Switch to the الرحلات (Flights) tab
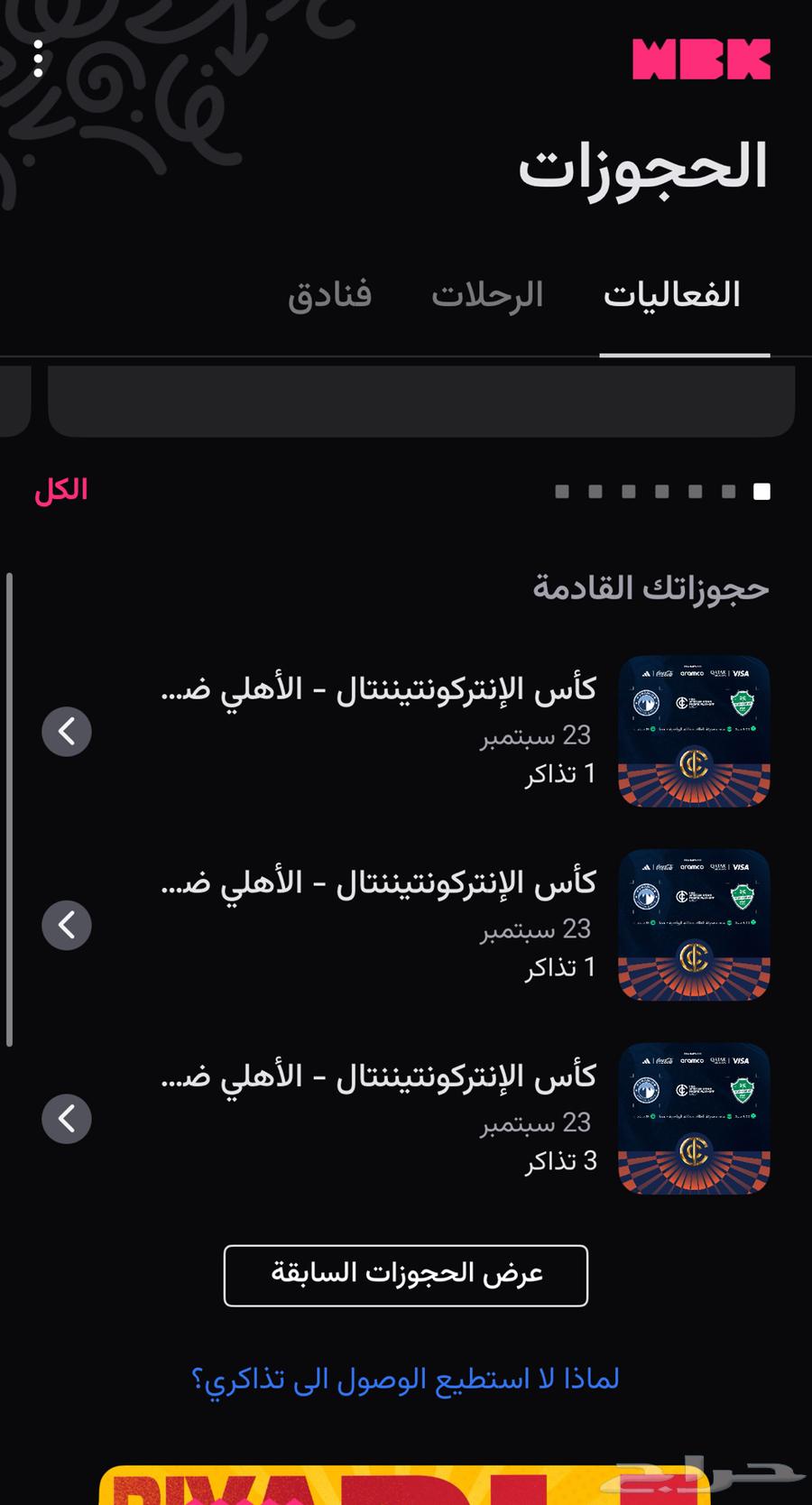This screenshot has width=812, height=1505. click(488, 293)
